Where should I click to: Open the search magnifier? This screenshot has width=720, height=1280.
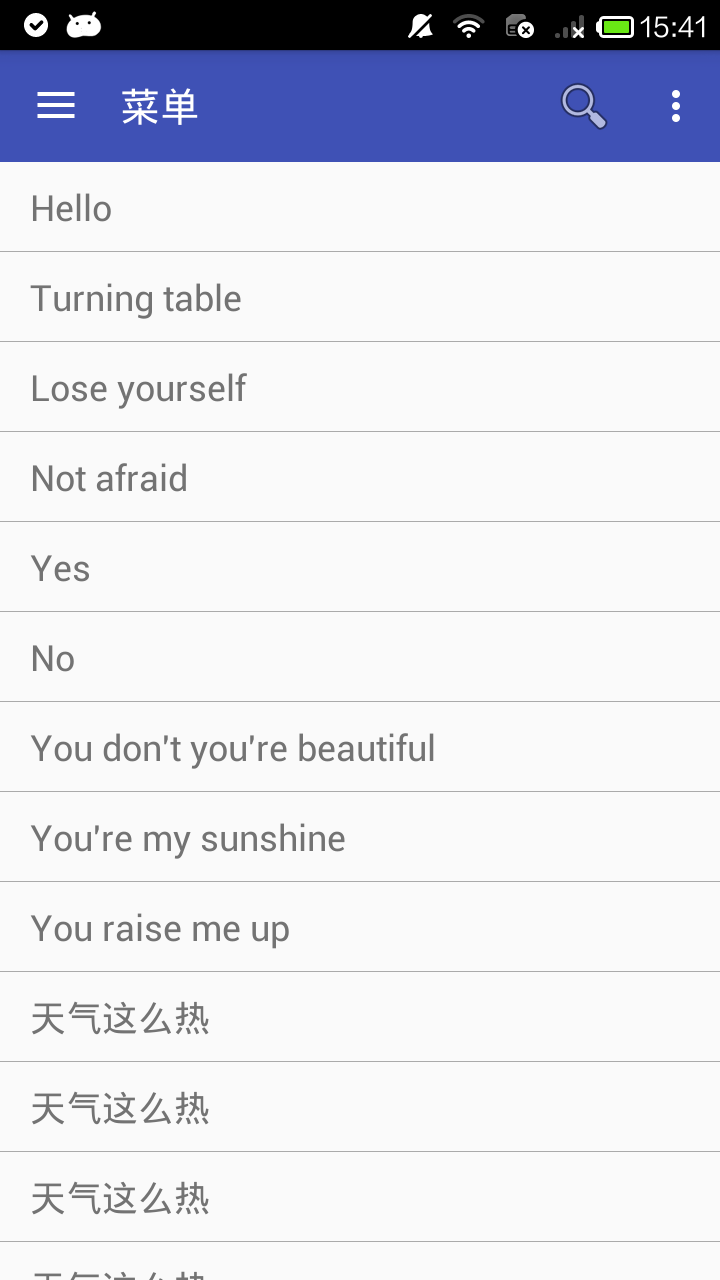[583, 106]
